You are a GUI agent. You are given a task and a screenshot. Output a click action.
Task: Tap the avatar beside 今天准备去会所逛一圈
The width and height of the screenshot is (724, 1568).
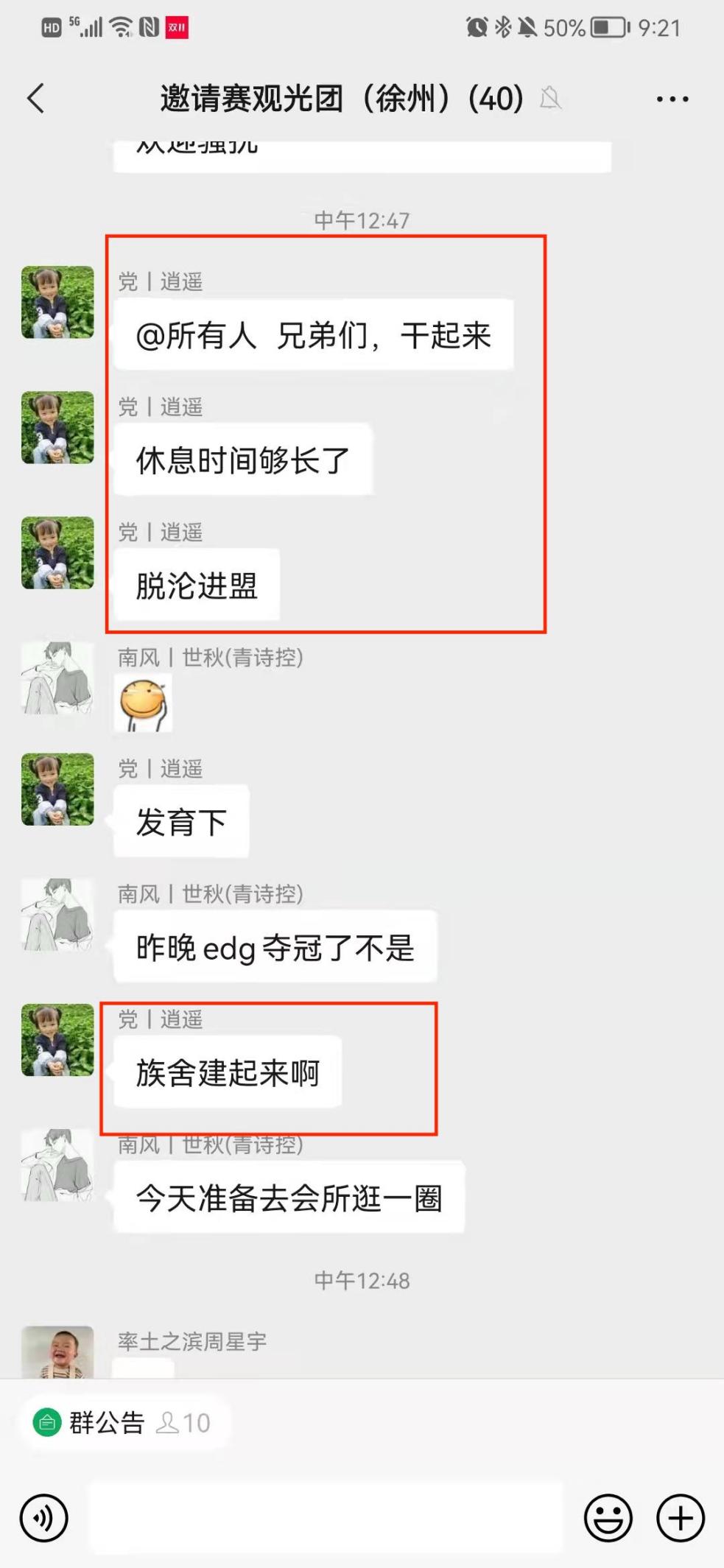click(57, 1165)
